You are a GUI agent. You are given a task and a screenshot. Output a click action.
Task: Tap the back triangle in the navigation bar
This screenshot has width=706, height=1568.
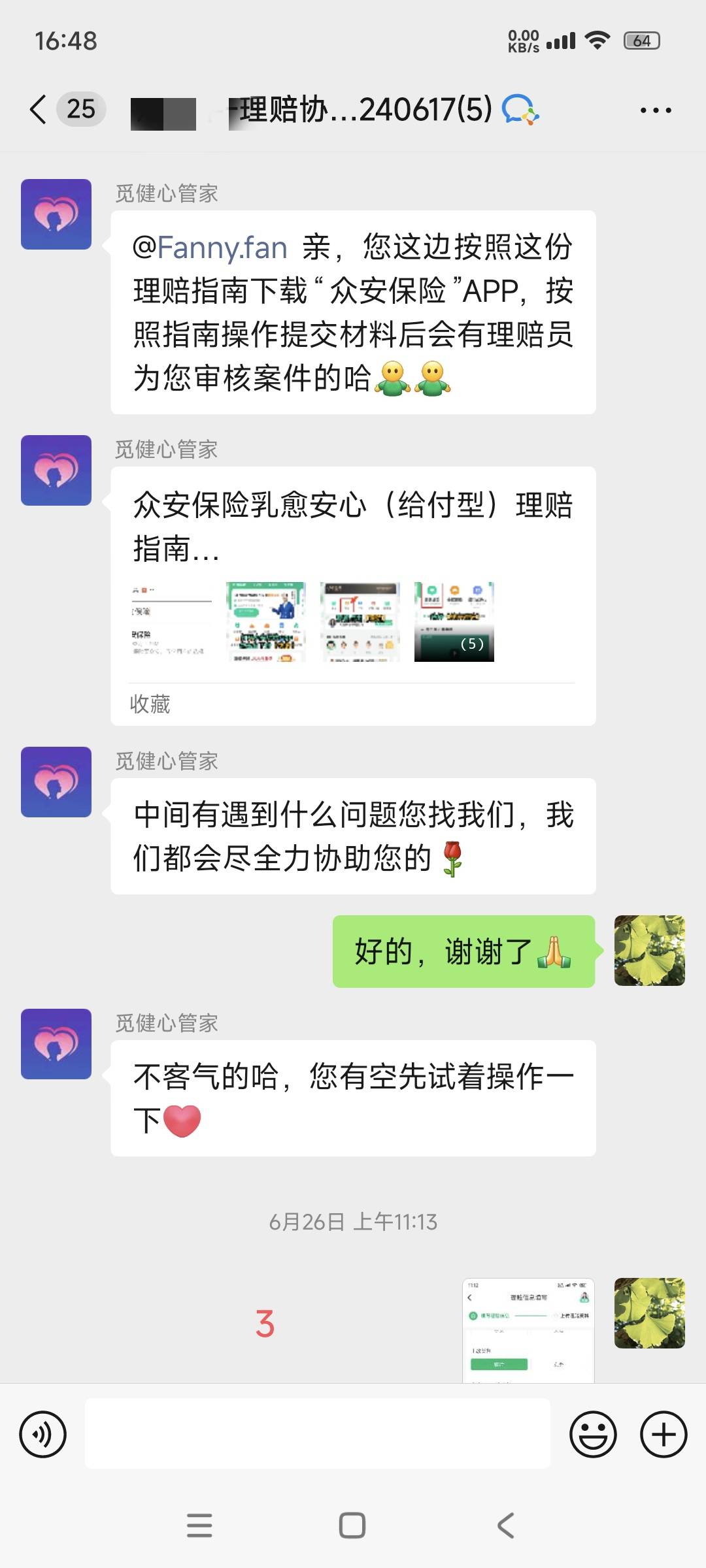(503, 1526)
